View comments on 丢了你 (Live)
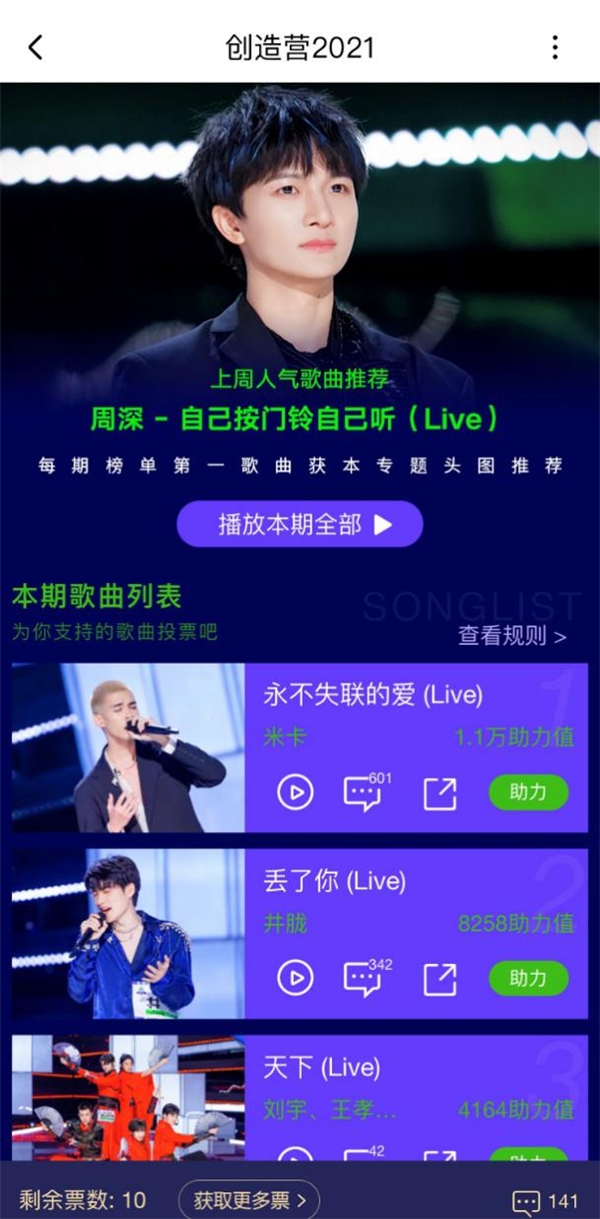This screenshot has height=1219, width=600. (x=362, y=978)
